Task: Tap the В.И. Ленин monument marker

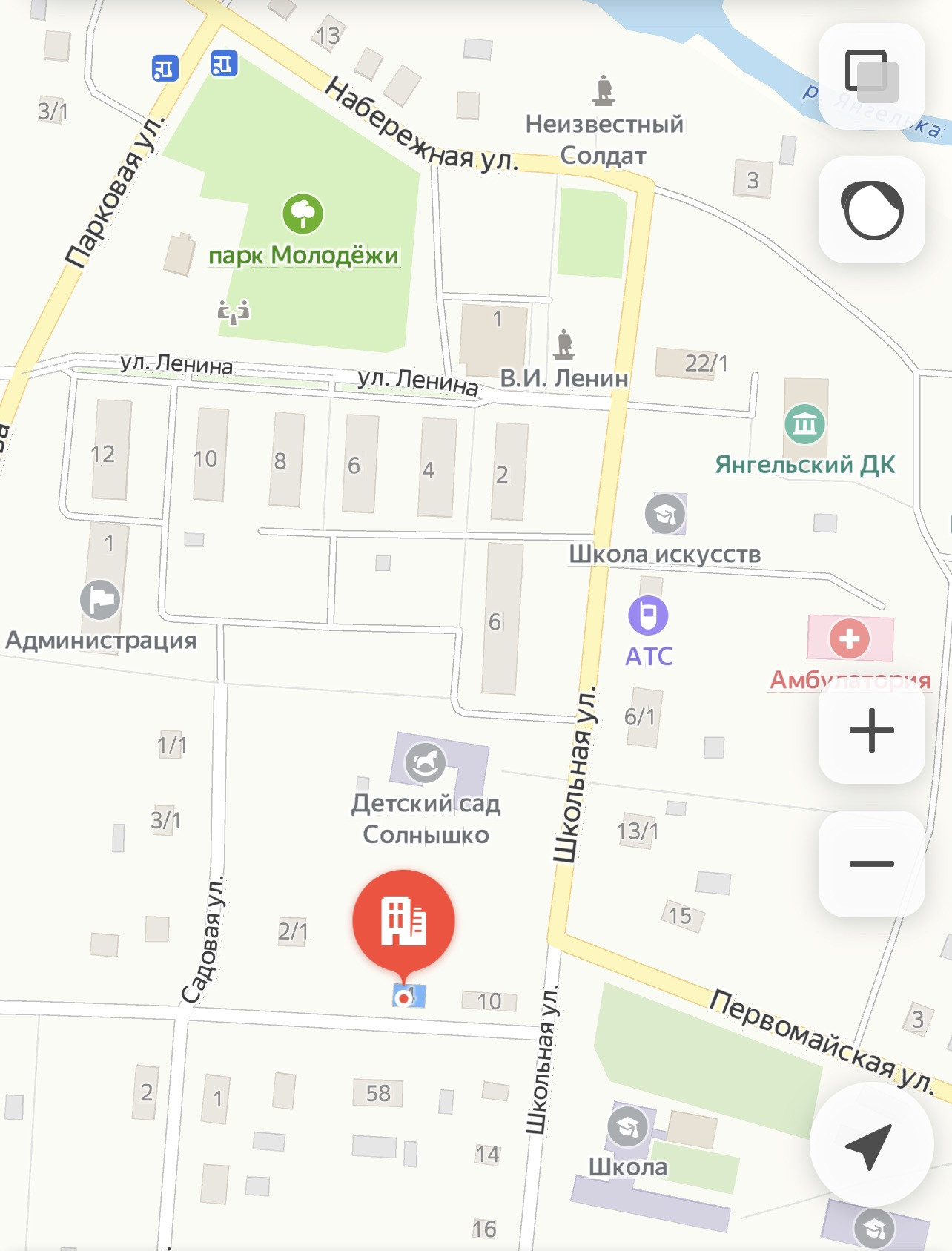Action: [564, 344]
